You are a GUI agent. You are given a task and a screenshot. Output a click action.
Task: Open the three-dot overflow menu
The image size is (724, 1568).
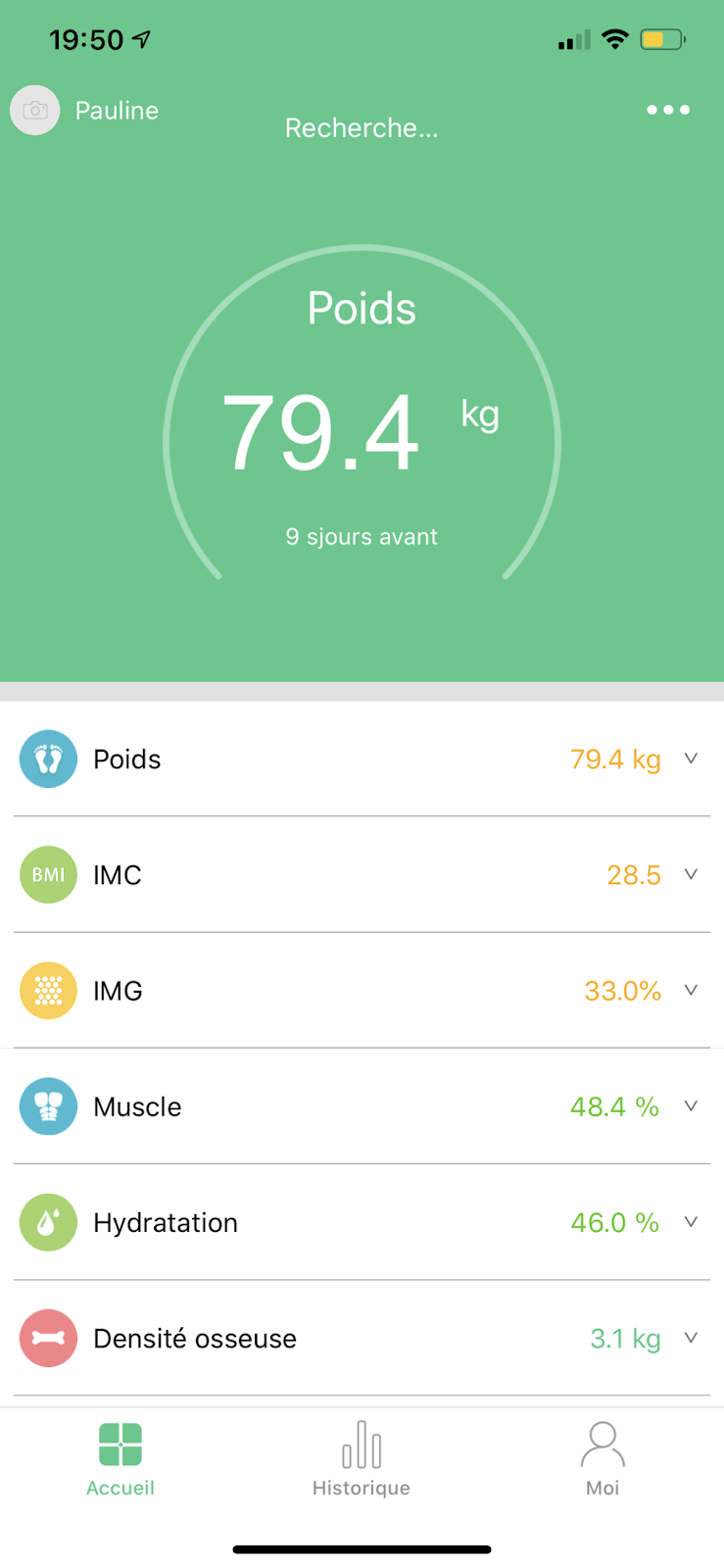click(x=668, y=110)
